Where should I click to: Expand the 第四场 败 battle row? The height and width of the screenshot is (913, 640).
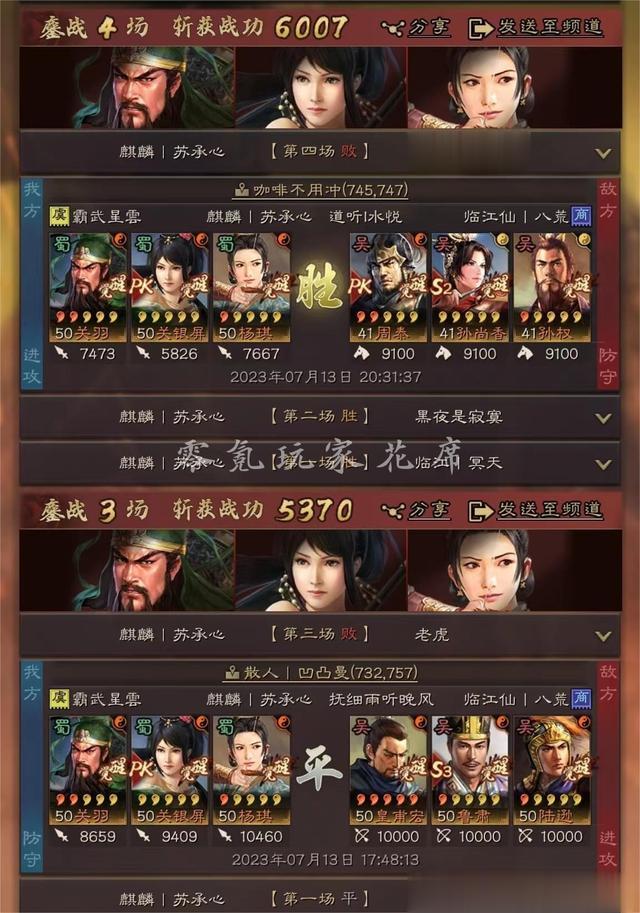320,153
